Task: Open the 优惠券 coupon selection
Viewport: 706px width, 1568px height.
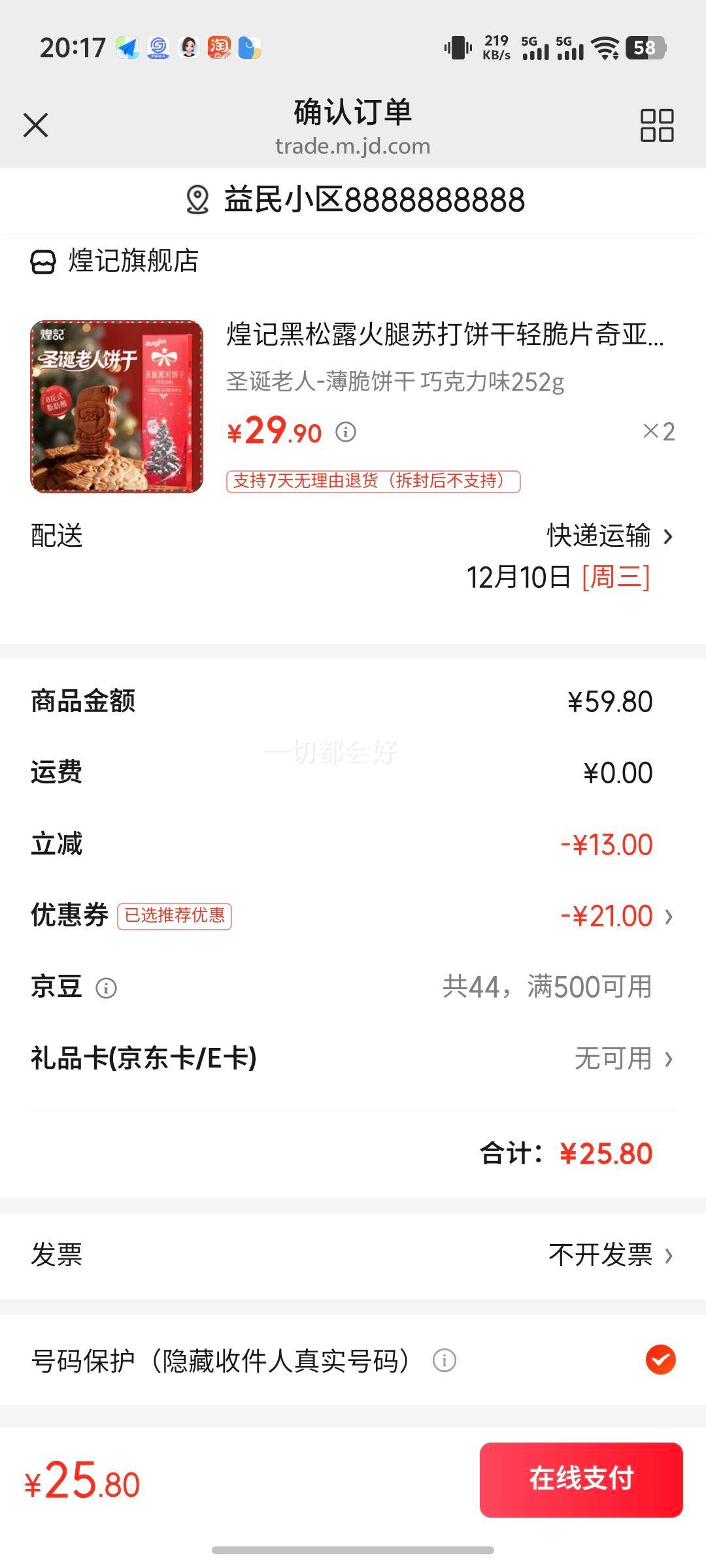Action: point(616,916)
